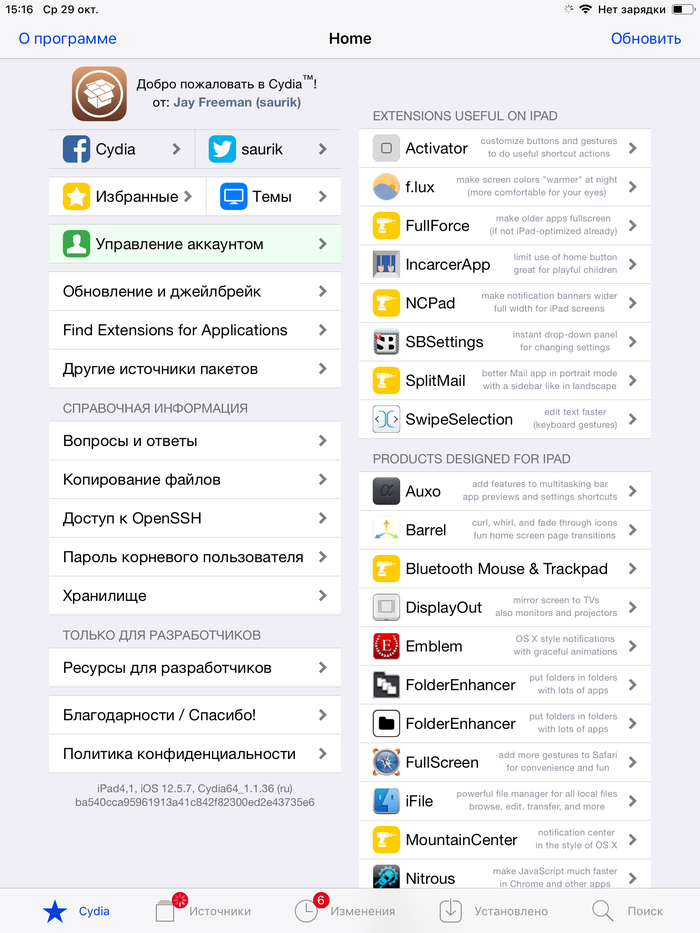700x933 pixels.
Task: Switch to the Изменения tab
Action: pyautogui.click(x=345, y=911)
